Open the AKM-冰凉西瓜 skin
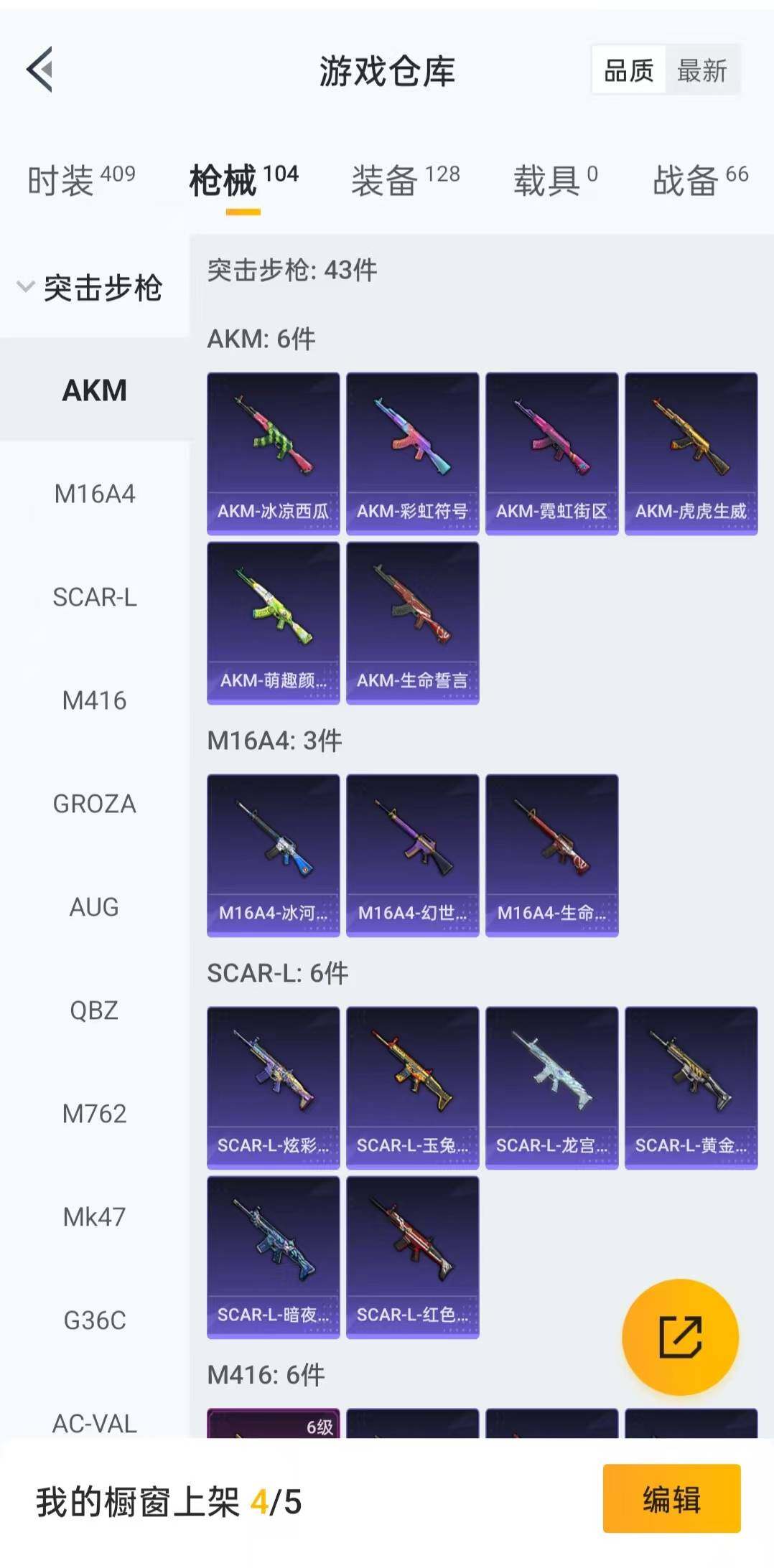This screenshot has height=1568, width=774. point(273,453)
